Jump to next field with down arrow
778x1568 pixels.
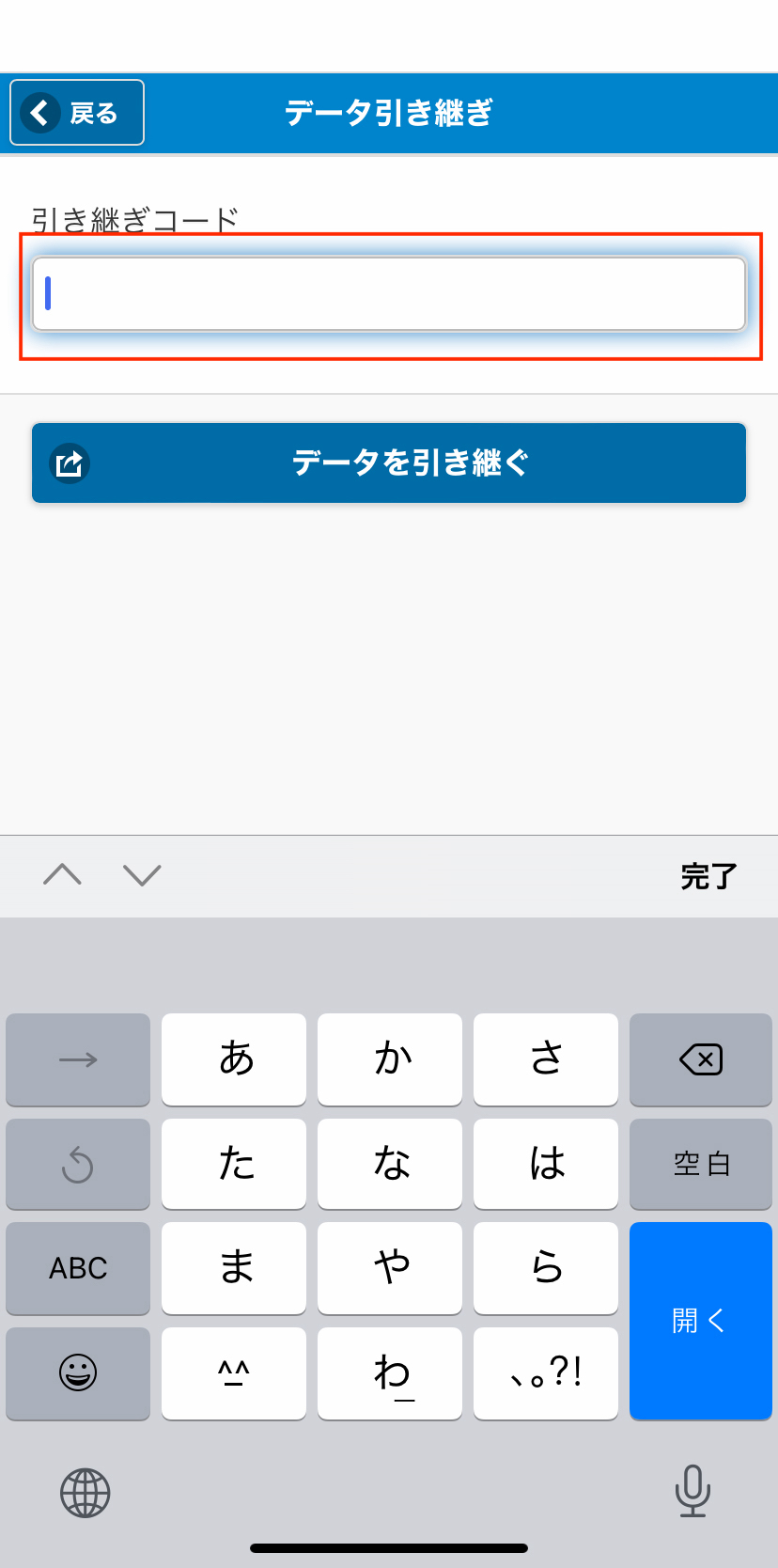(142, 875)
